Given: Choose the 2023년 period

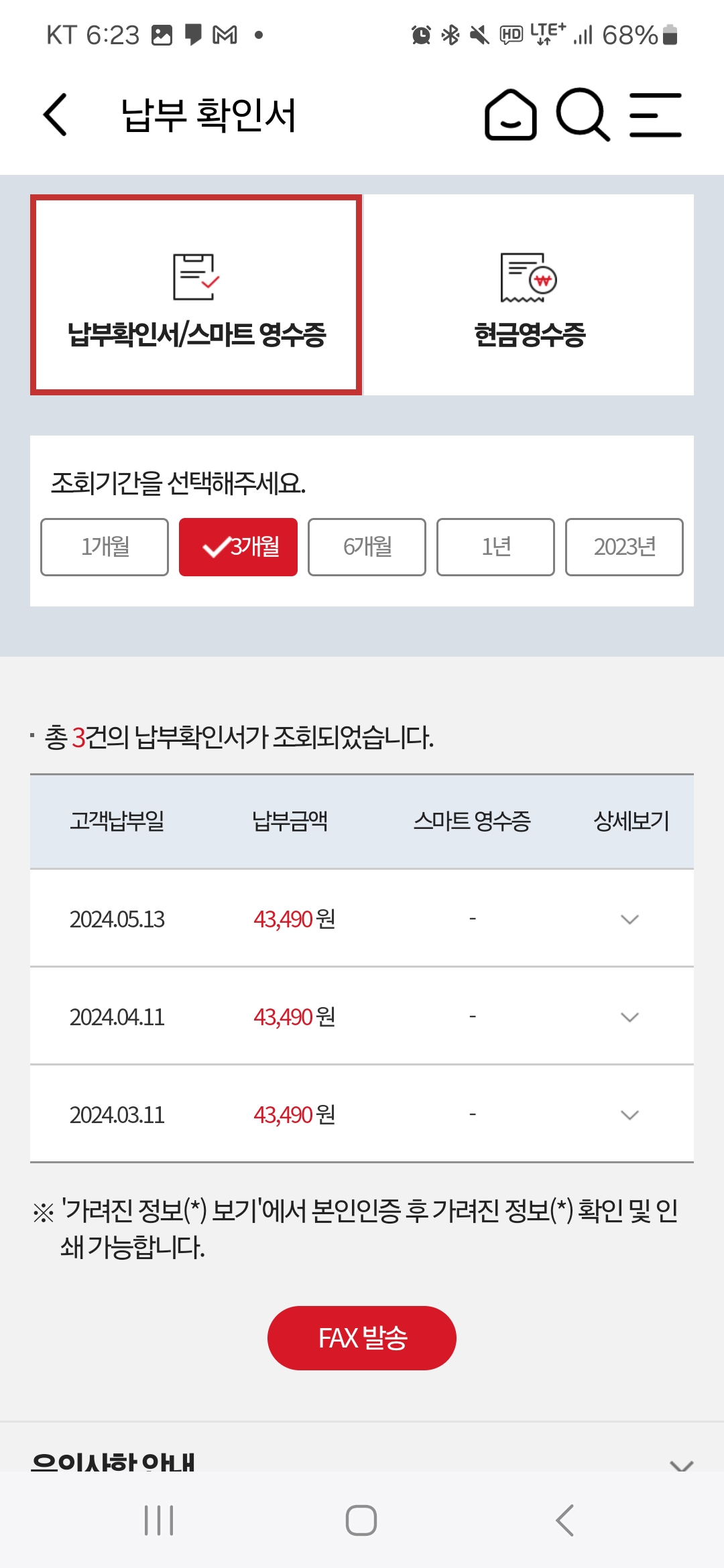Looking at the screenshot, I should pos(624,547).
